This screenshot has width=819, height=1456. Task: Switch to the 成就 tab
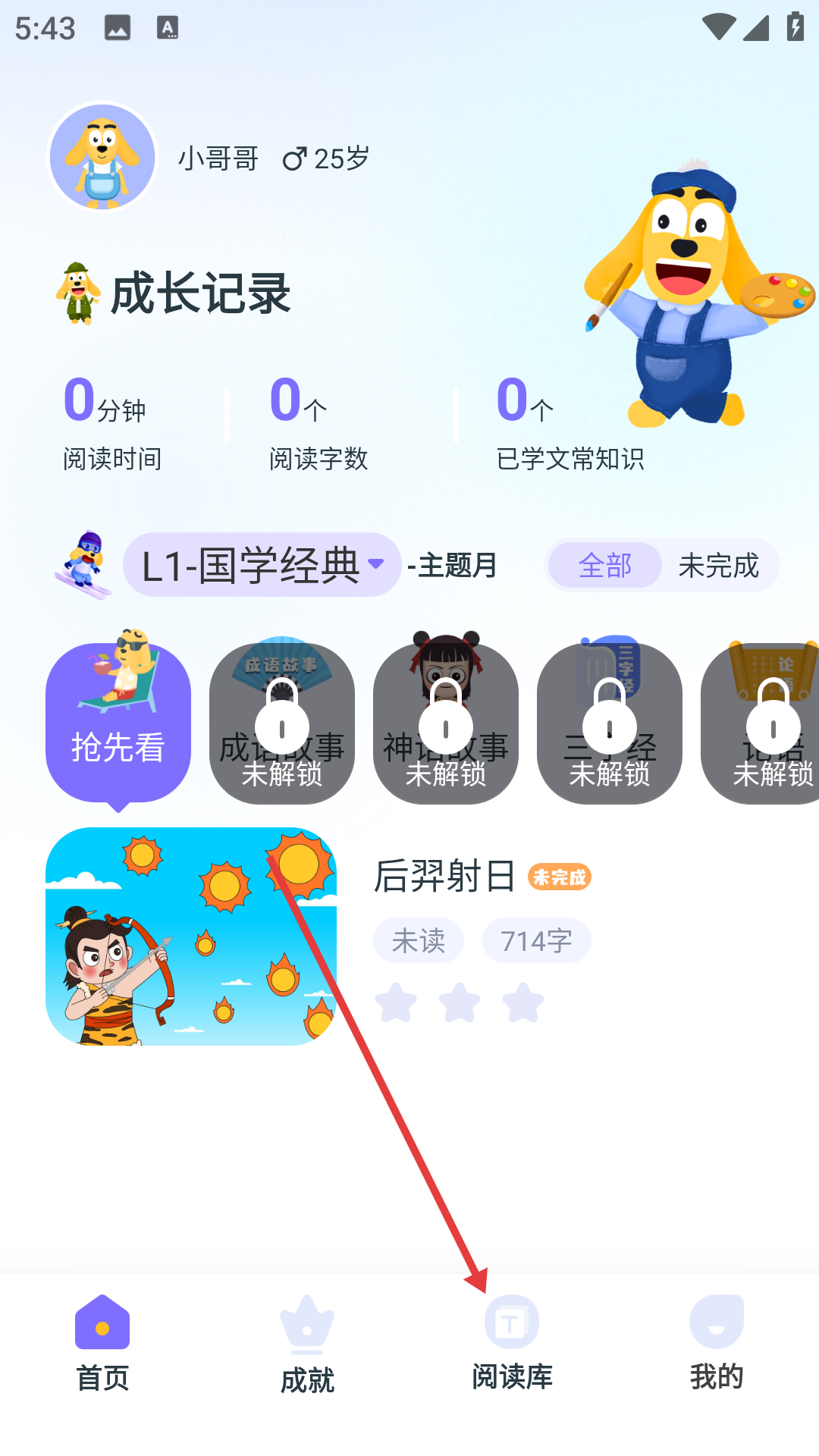coord(307,1344)
